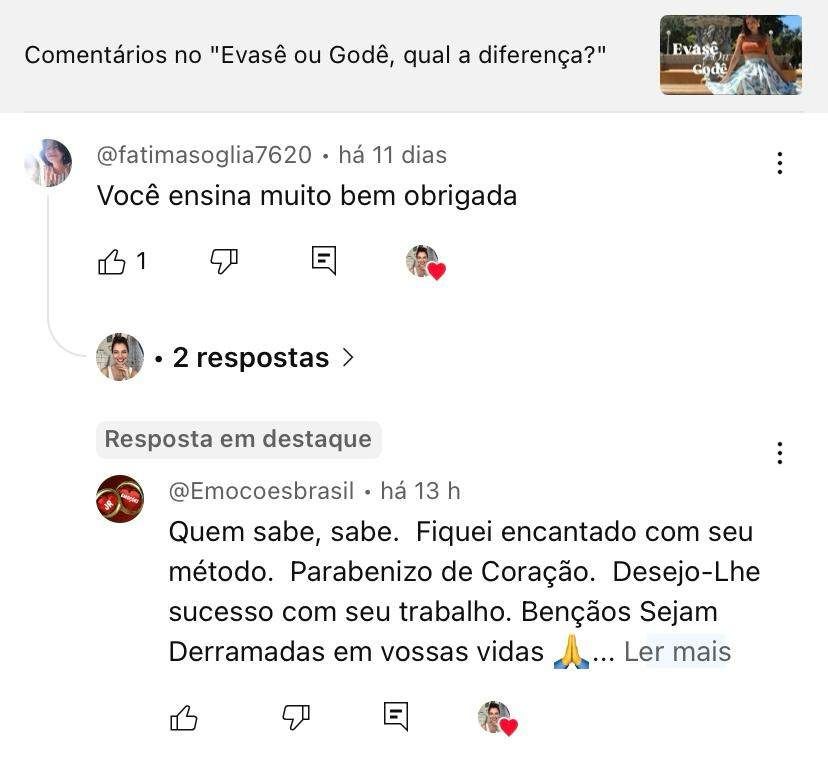The width and height of the screenshot is (828, 772).
Task: Open the "Evasê ou Godê" video thumbnail
Action: (x=730, y=55)
